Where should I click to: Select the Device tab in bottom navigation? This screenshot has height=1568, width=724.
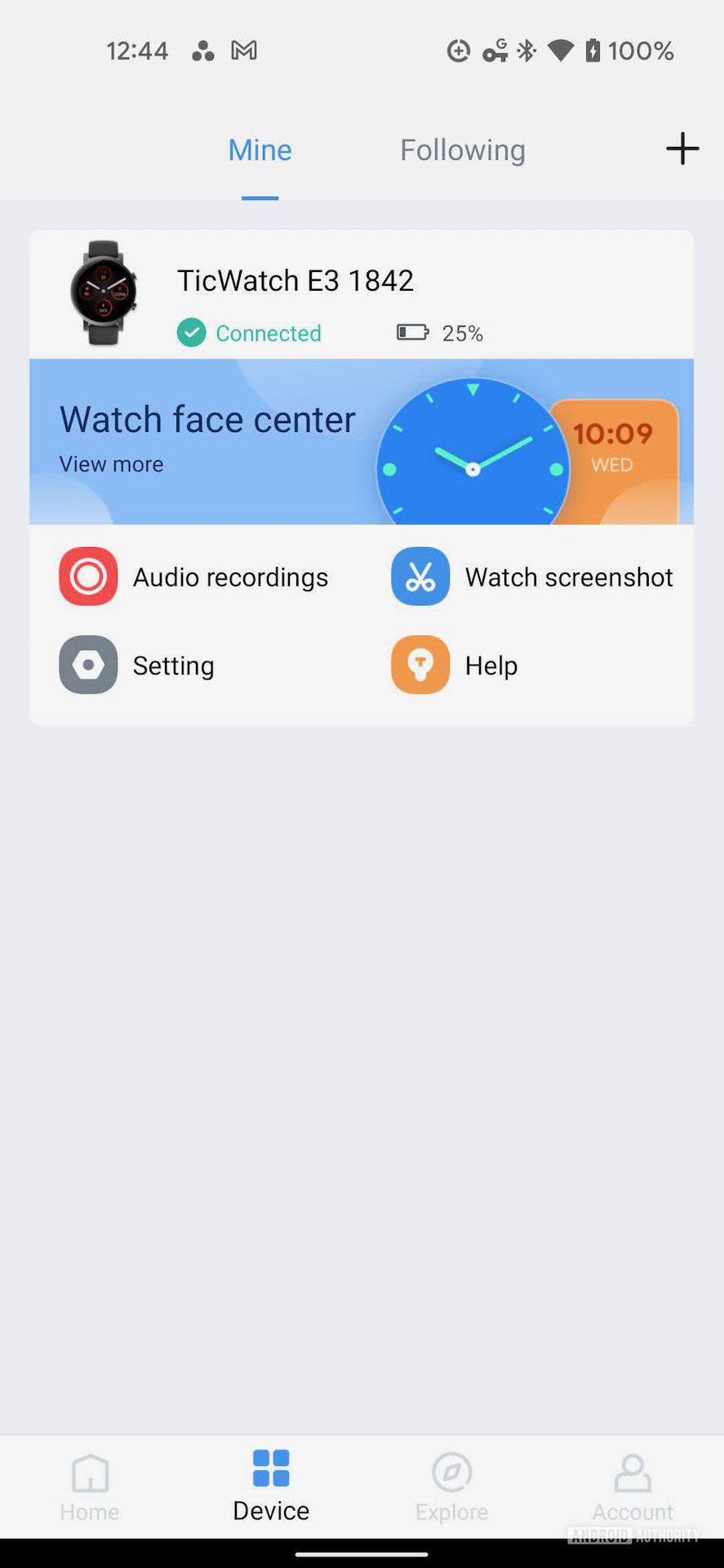coord(271,1486)
